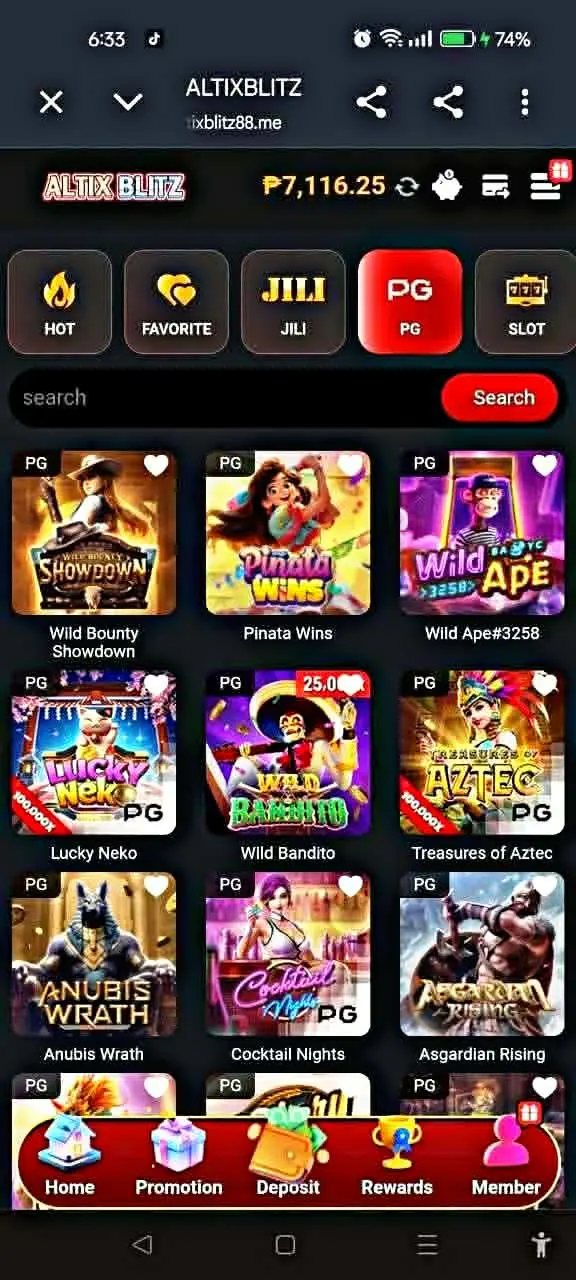Open the browser overflow menu

click(x=525, y=101)
